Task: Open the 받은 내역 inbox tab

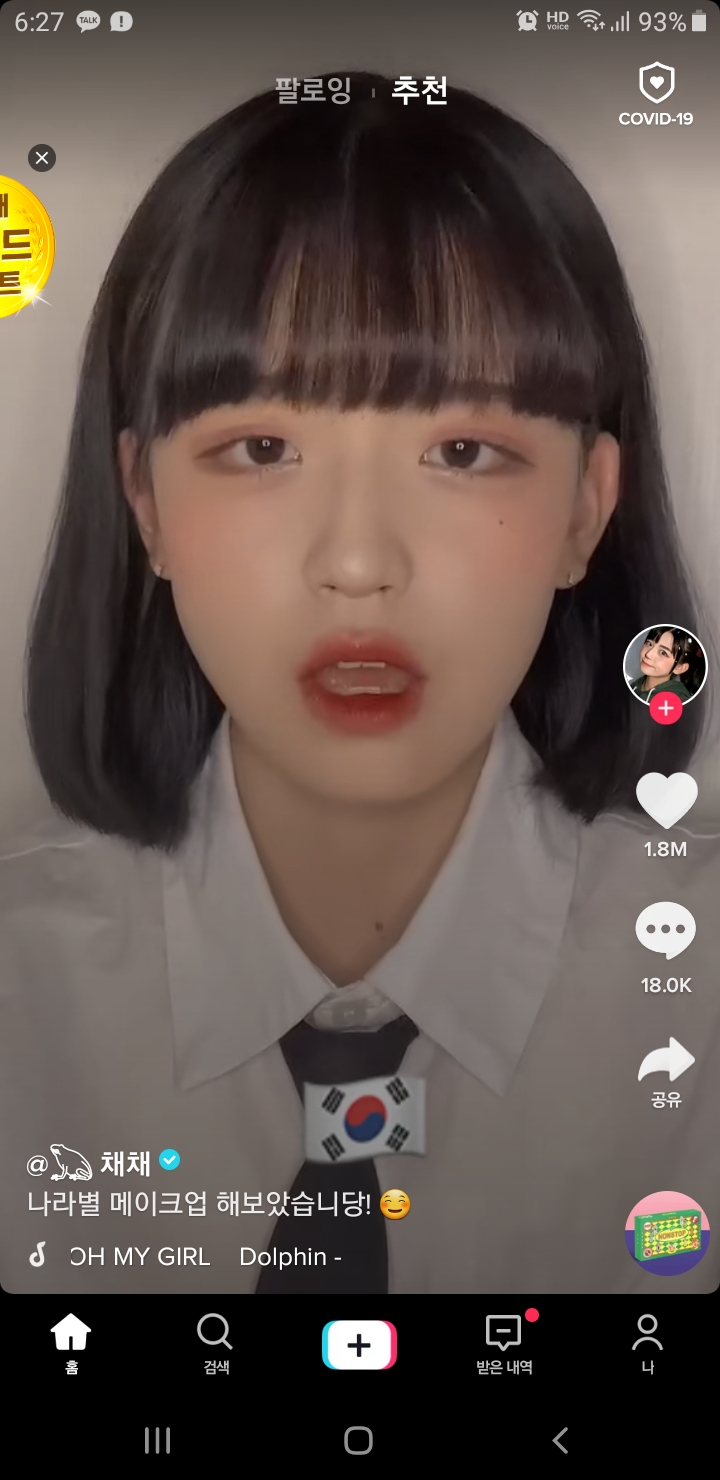Action: point(504,1343)
